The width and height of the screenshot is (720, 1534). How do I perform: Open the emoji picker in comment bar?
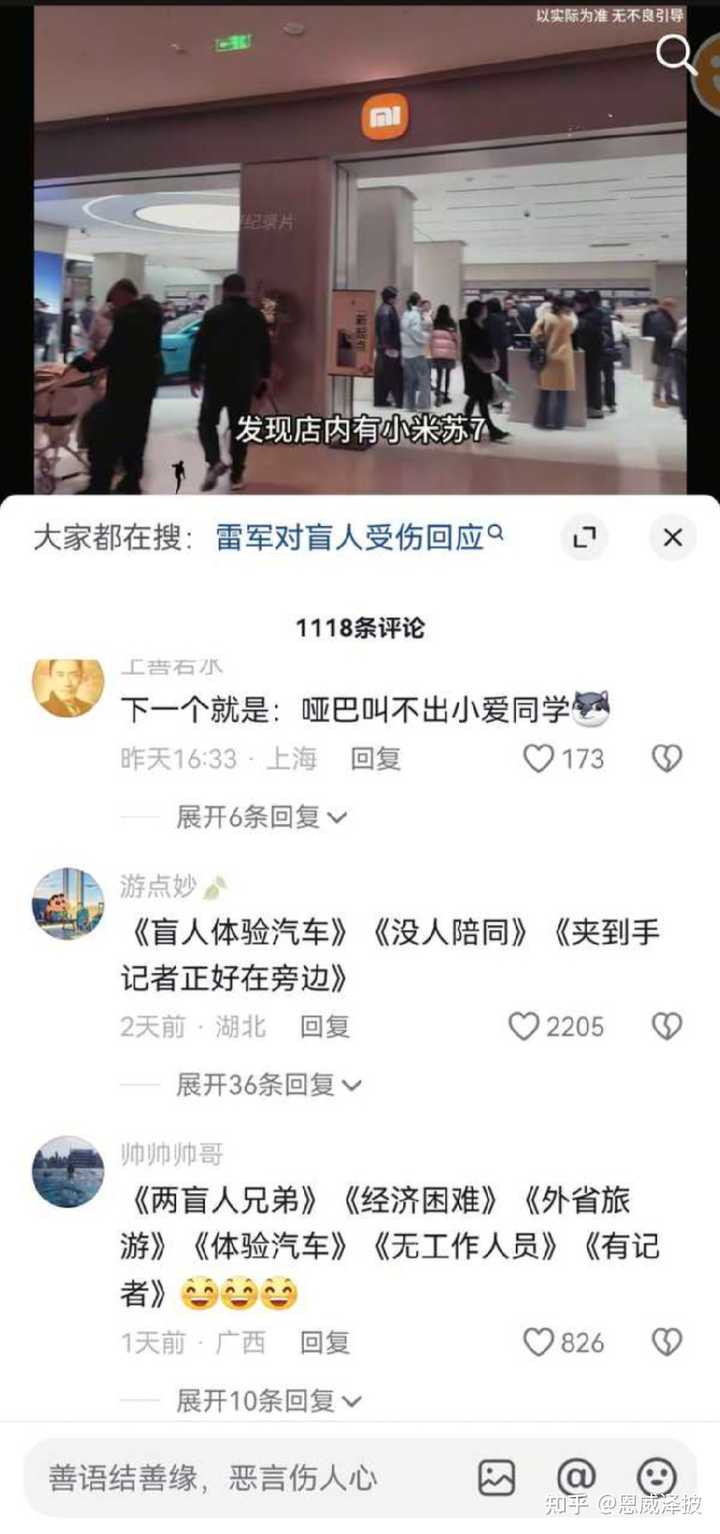pyautogui.click(x=657, y=1477)
